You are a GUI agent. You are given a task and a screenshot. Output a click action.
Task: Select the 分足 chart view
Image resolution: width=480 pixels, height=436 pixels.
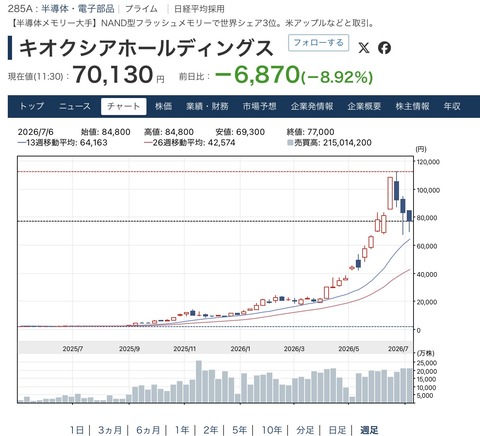[x=305, y=430]
